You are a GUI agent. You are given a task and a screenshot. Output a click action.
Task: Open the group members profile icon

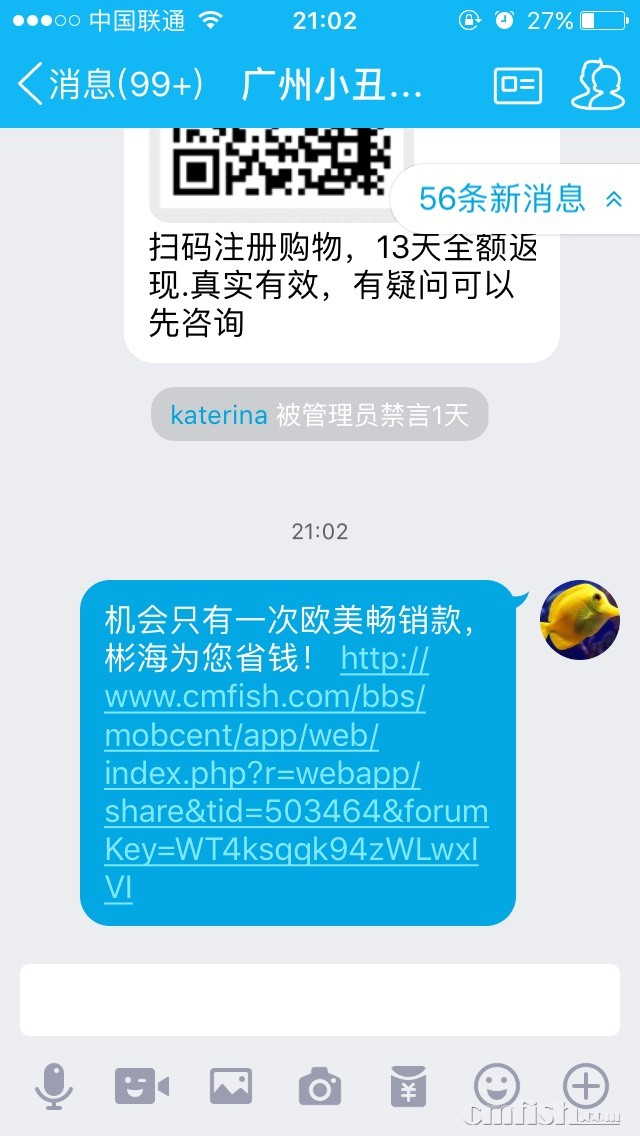(597, 85)
